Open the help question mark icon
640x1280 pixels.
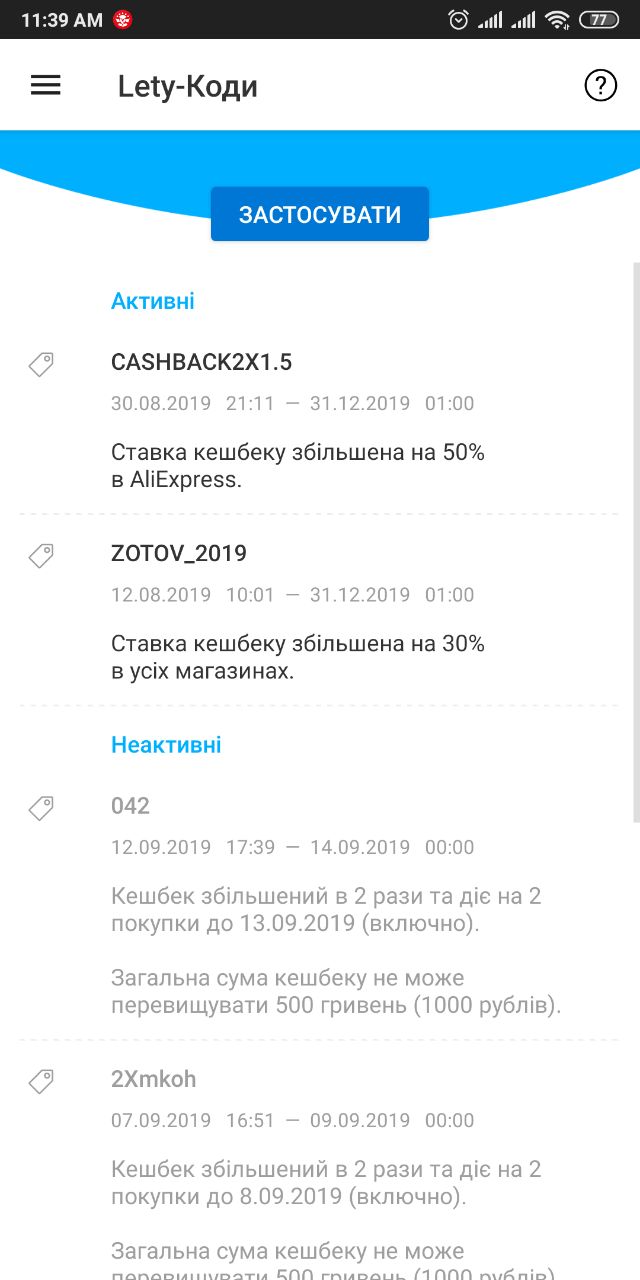(x=600, y=86)
